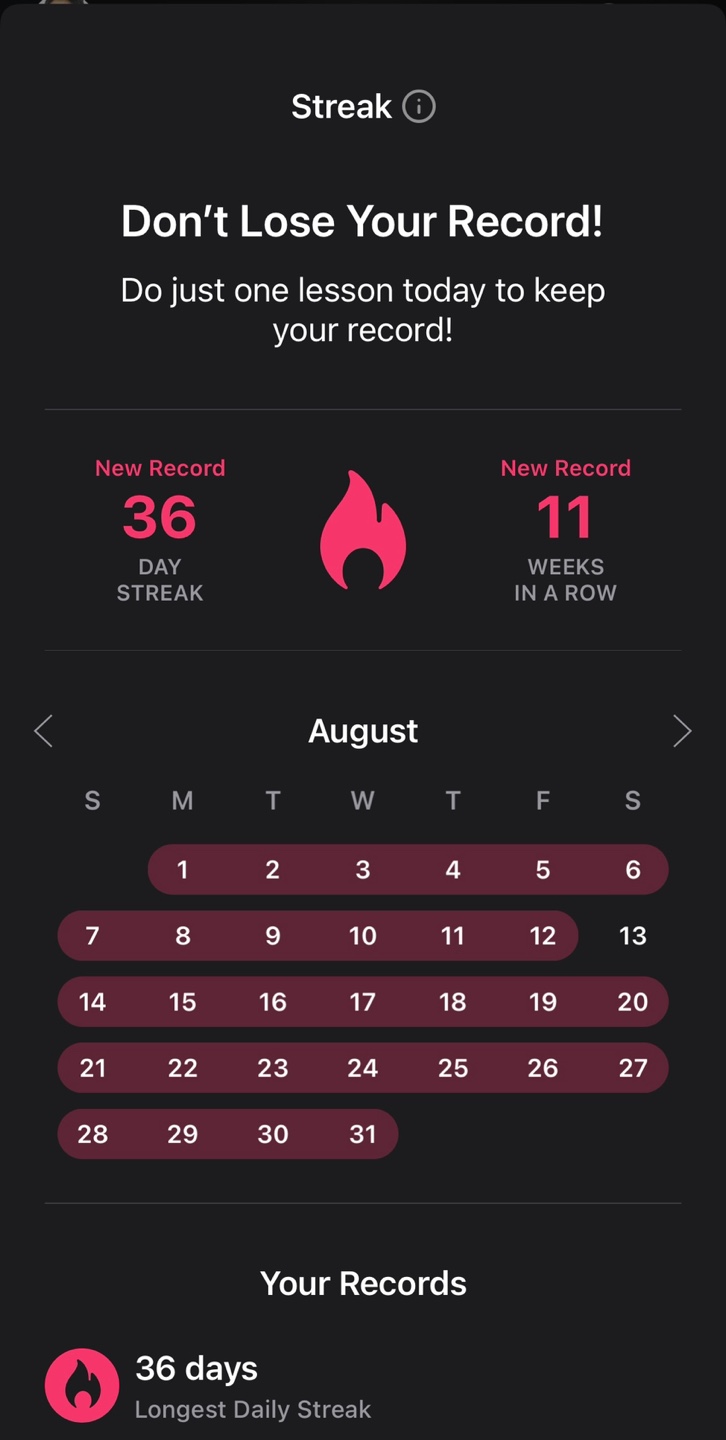
Task: Go to the next month
Action: pyautogui.click(x=682, y=731)
